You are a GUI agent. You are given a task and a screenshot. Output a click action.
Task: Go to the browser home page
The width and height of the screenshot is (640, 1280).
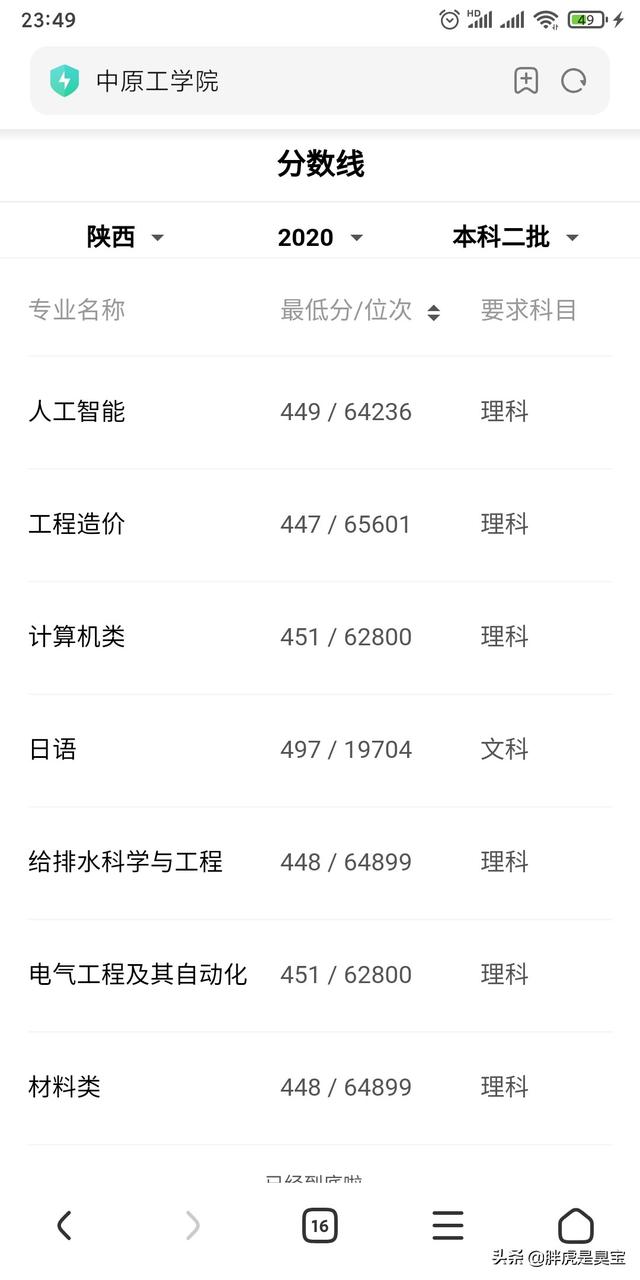click(576, 1225)
